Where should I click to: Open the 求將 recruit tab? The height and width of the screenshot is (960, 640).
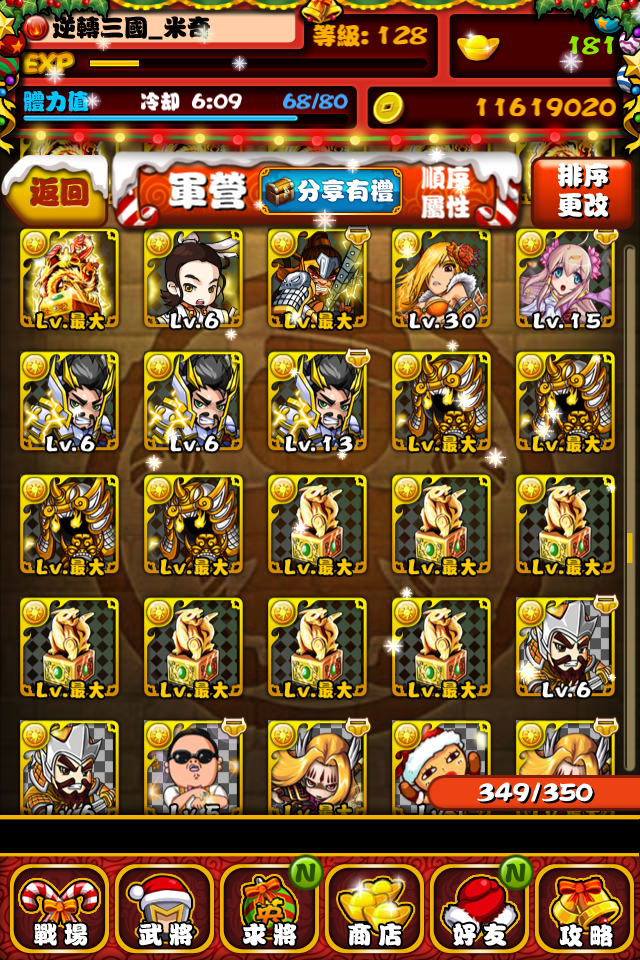(269, 909)
